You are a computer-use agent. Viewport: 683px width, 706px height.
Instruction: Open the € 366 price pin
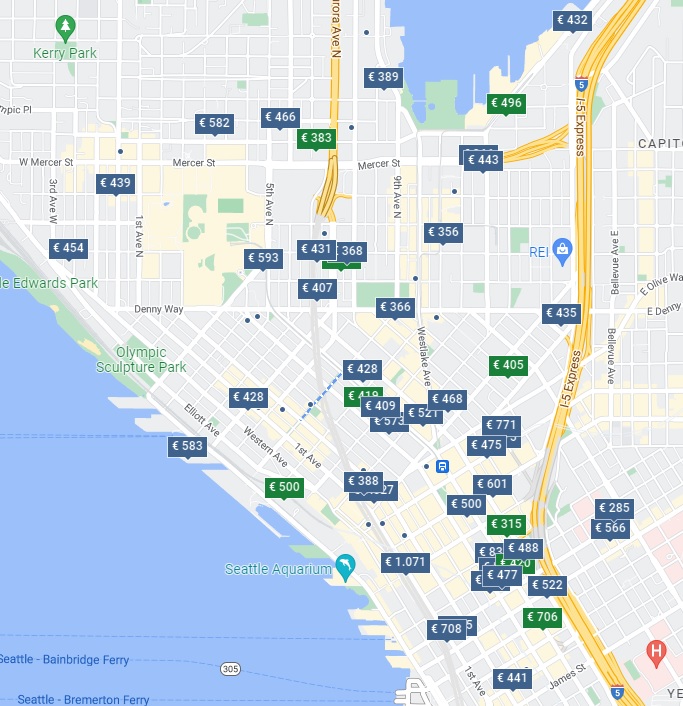click(395, 307)
